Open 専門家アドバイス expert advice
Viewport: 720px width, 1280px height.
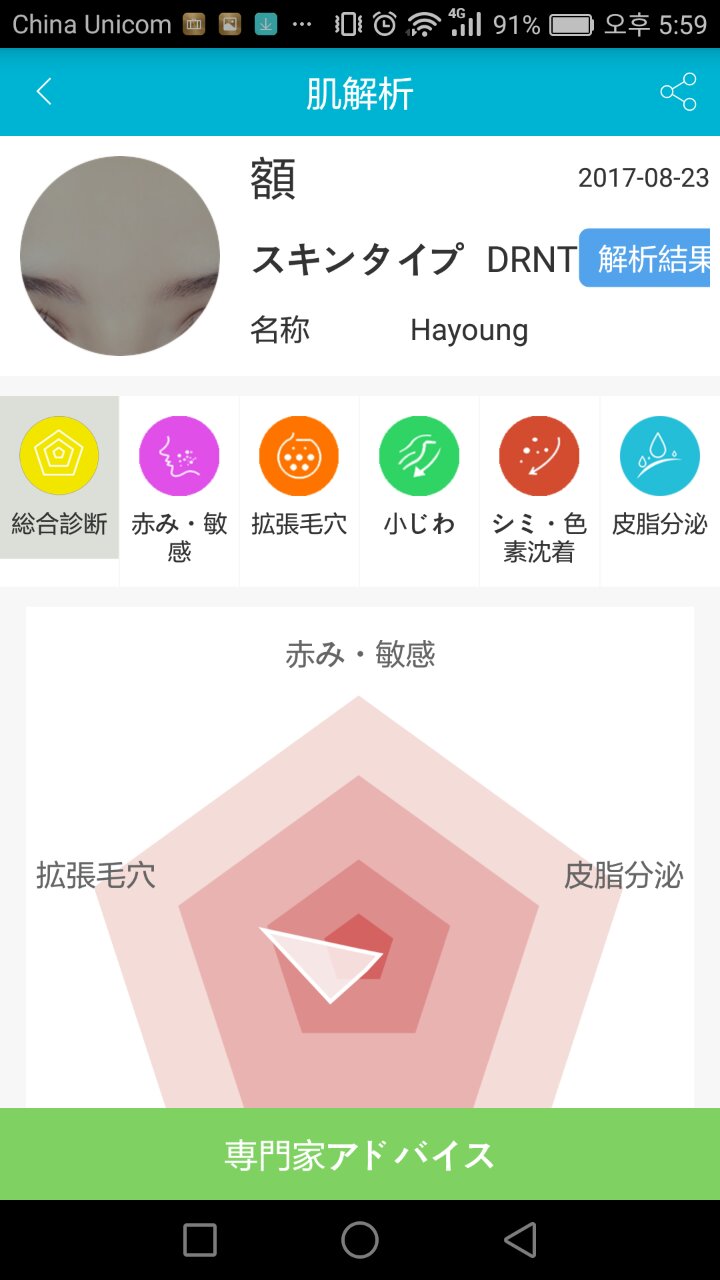coord(360,1154)
